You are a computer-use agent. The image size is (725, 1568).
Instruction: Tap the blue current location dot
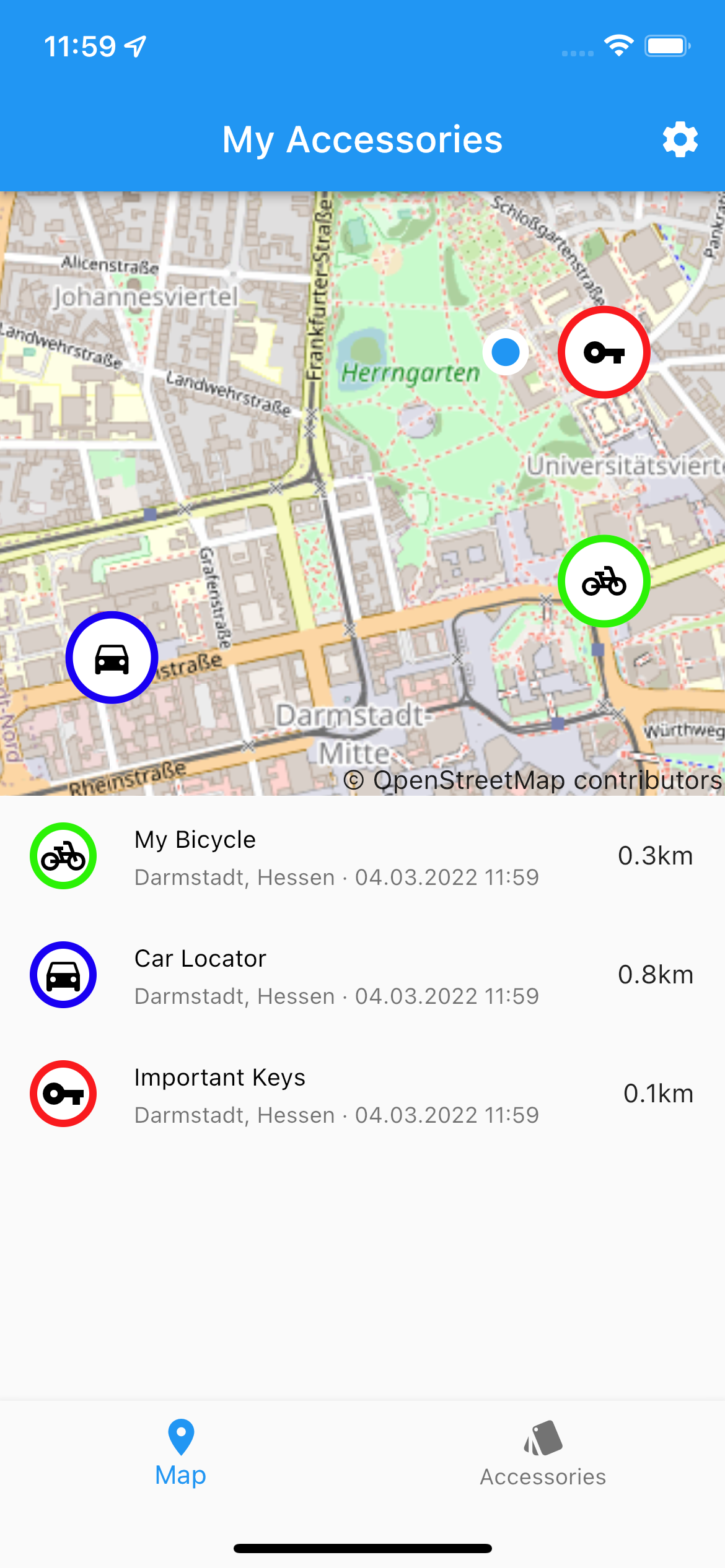point(506,352)
